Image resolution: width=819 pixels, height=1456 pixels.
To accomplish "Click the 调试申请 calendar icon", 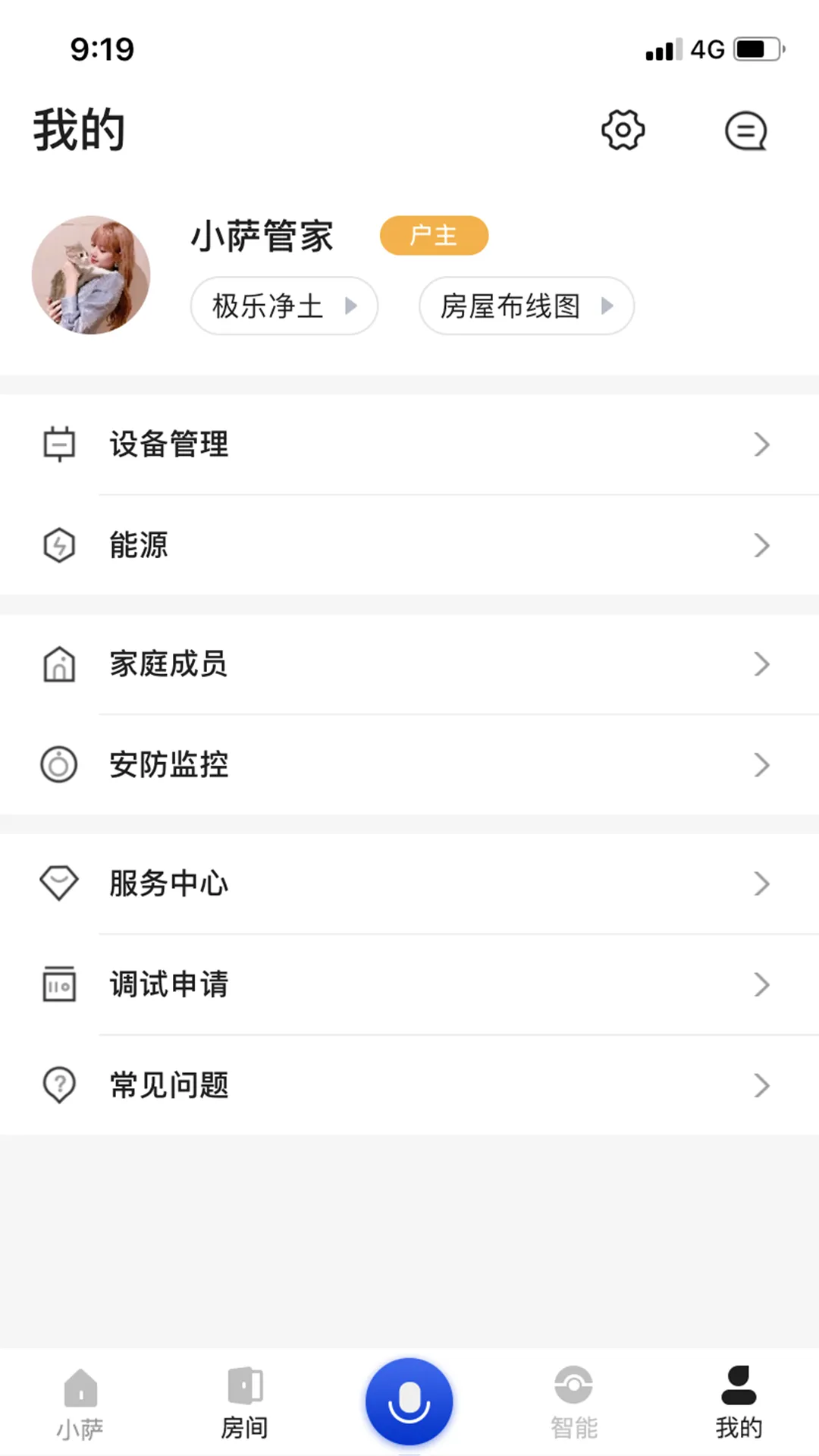I will (59, 984).
